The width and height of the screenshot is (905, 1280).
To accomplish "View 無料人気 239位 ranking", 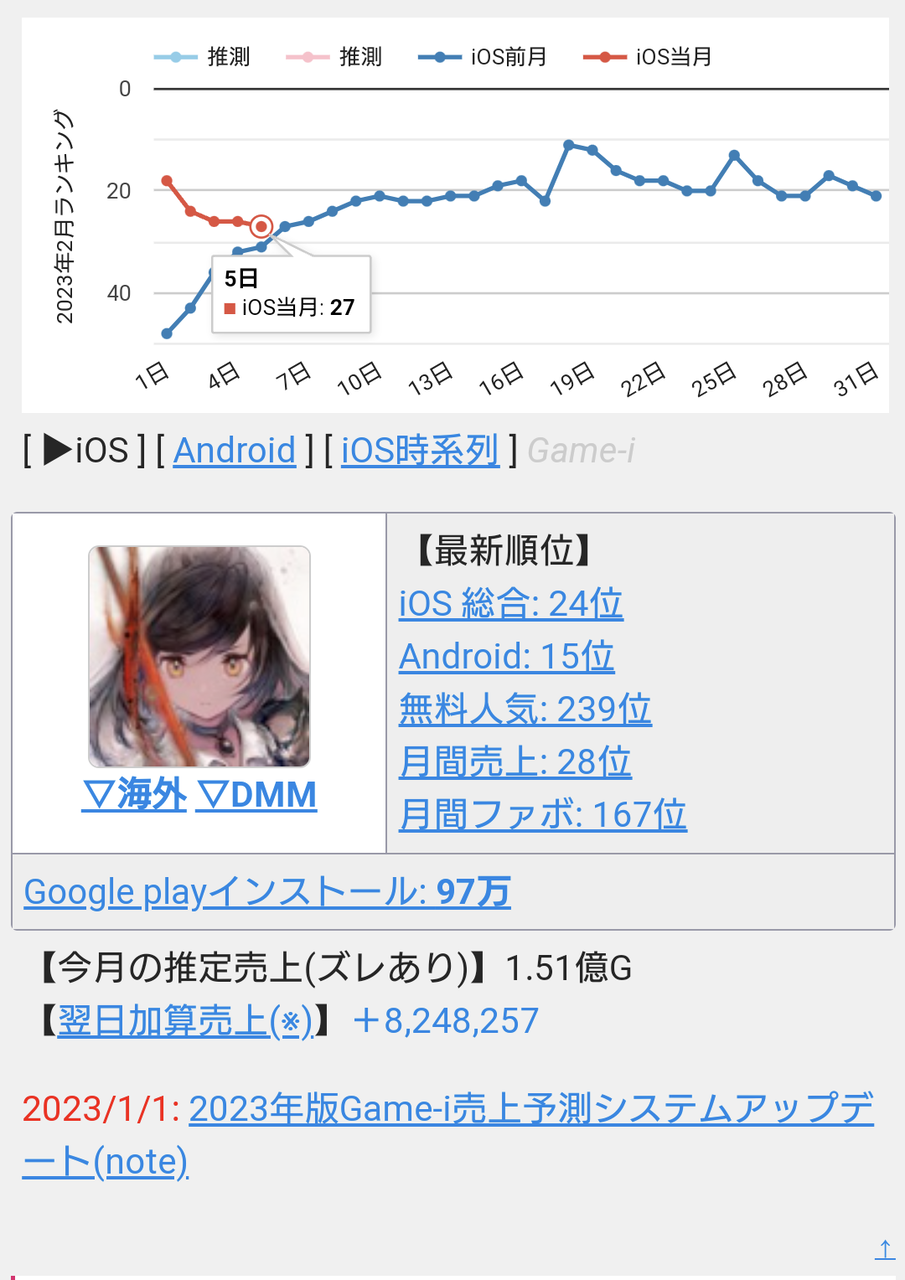I will (525, 710).
